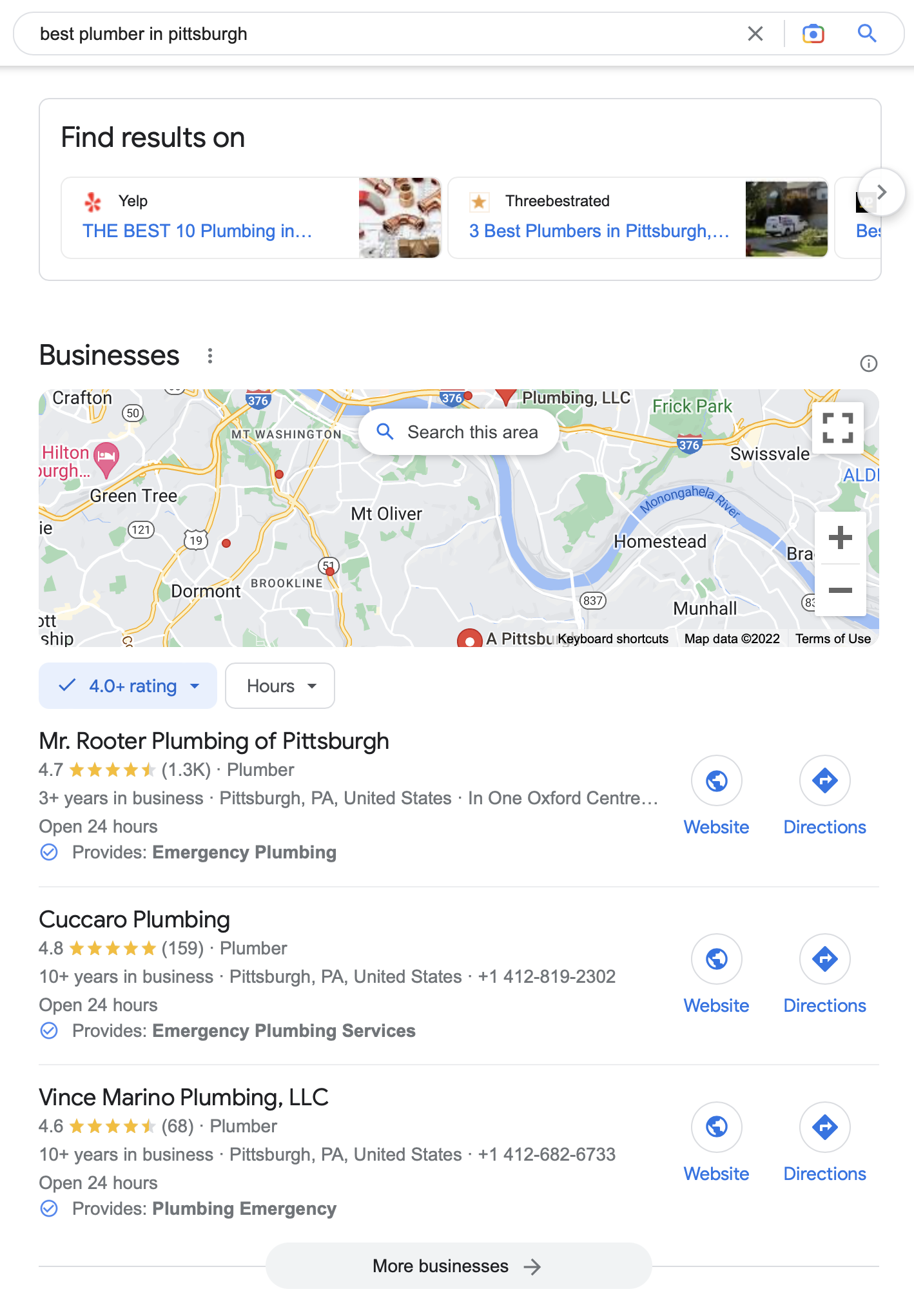Expand the 4.0+ rating dropdown arrow
This screenshot has height=1316, width=914.
tap(195, 687)
